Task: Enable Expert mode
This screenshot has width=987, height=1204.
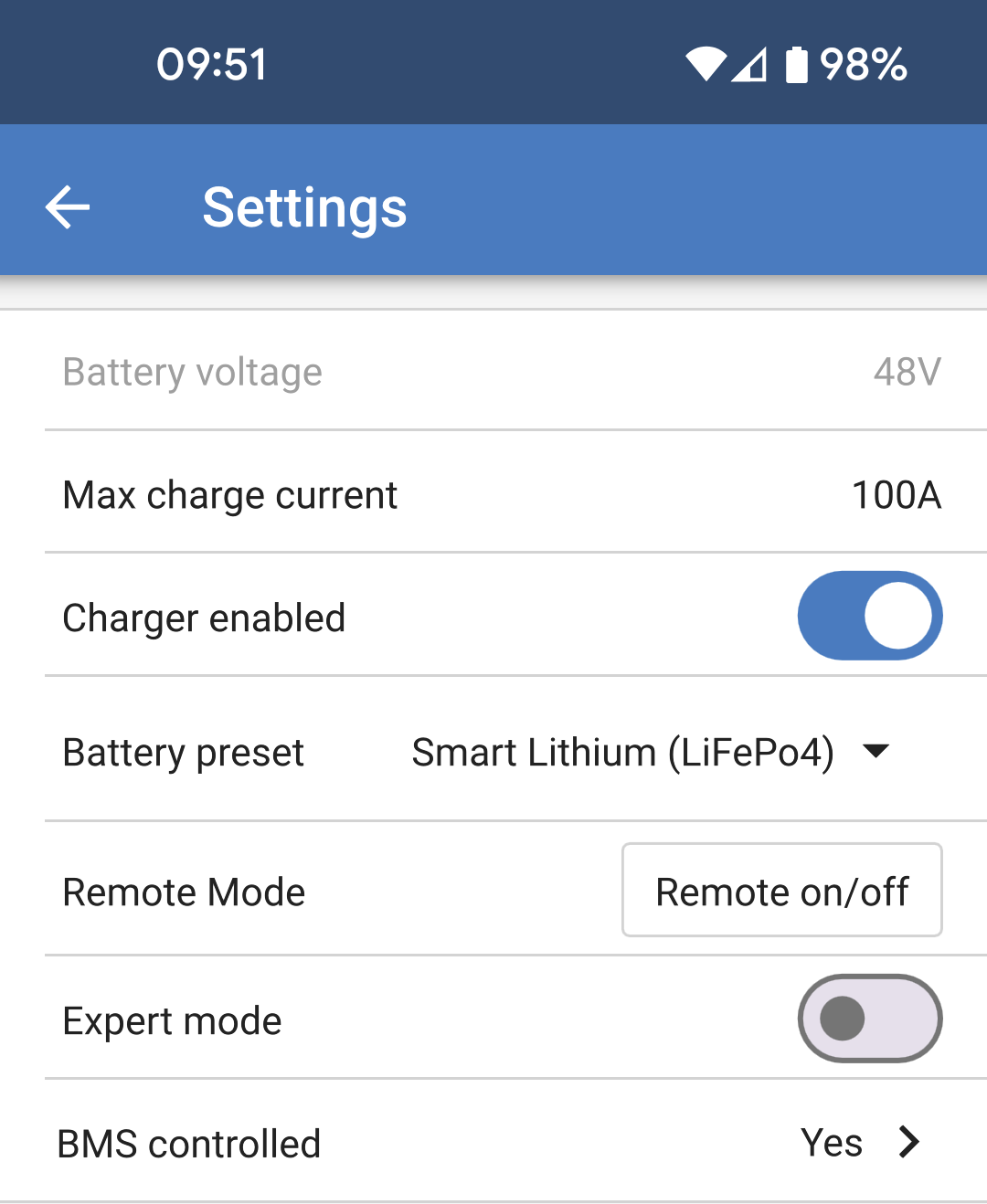Action: pos(869,1019)
